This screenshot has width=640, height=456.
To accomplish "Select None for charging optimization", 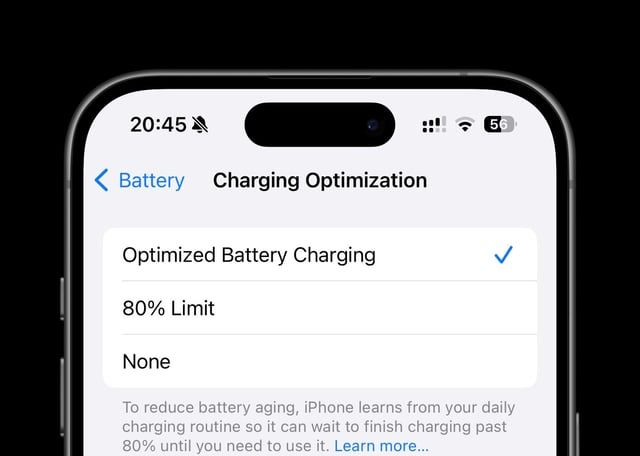I will 146,361.
